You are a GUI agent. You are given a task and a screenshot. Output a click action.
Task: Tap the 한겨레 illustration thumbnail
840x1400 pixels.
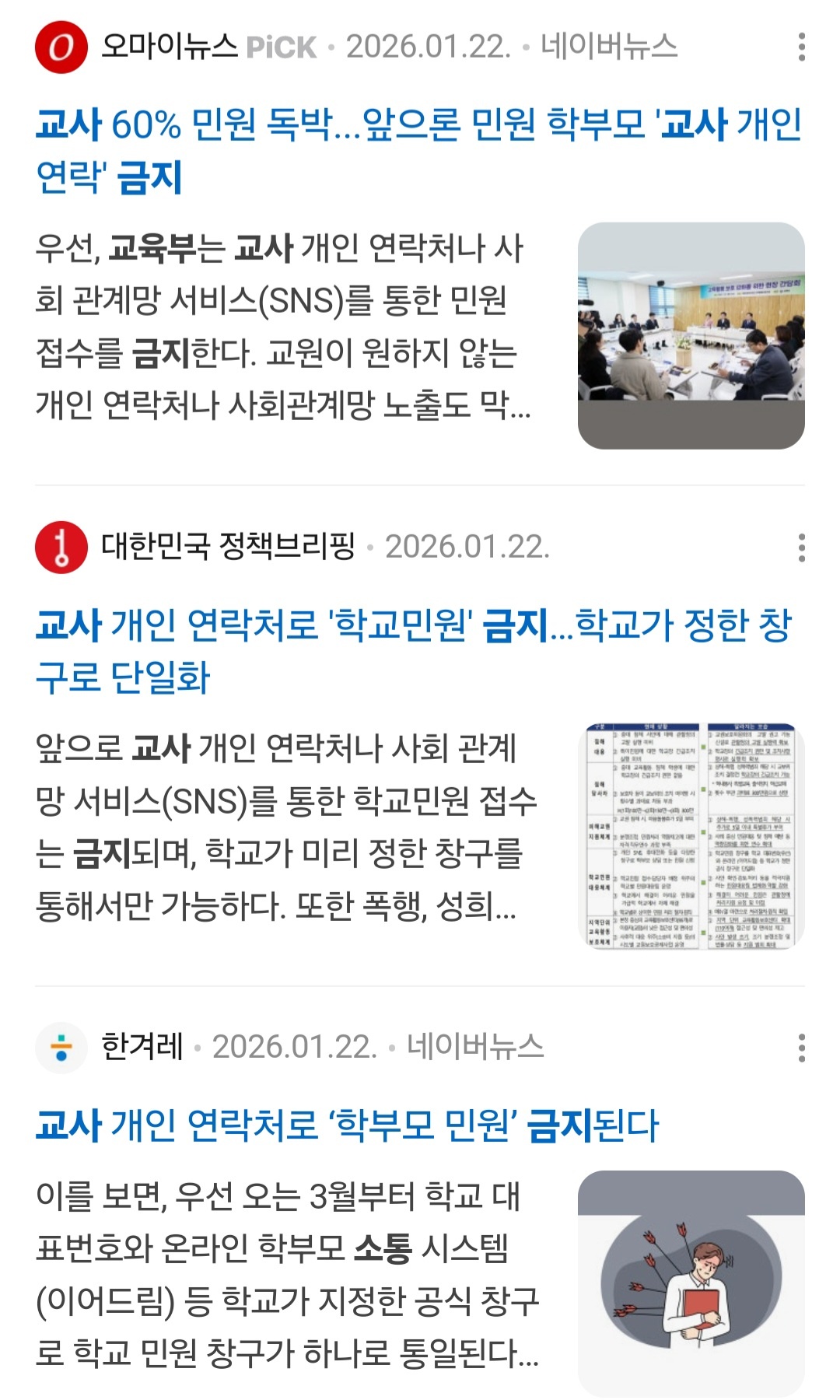click(x=691, y=1283)
